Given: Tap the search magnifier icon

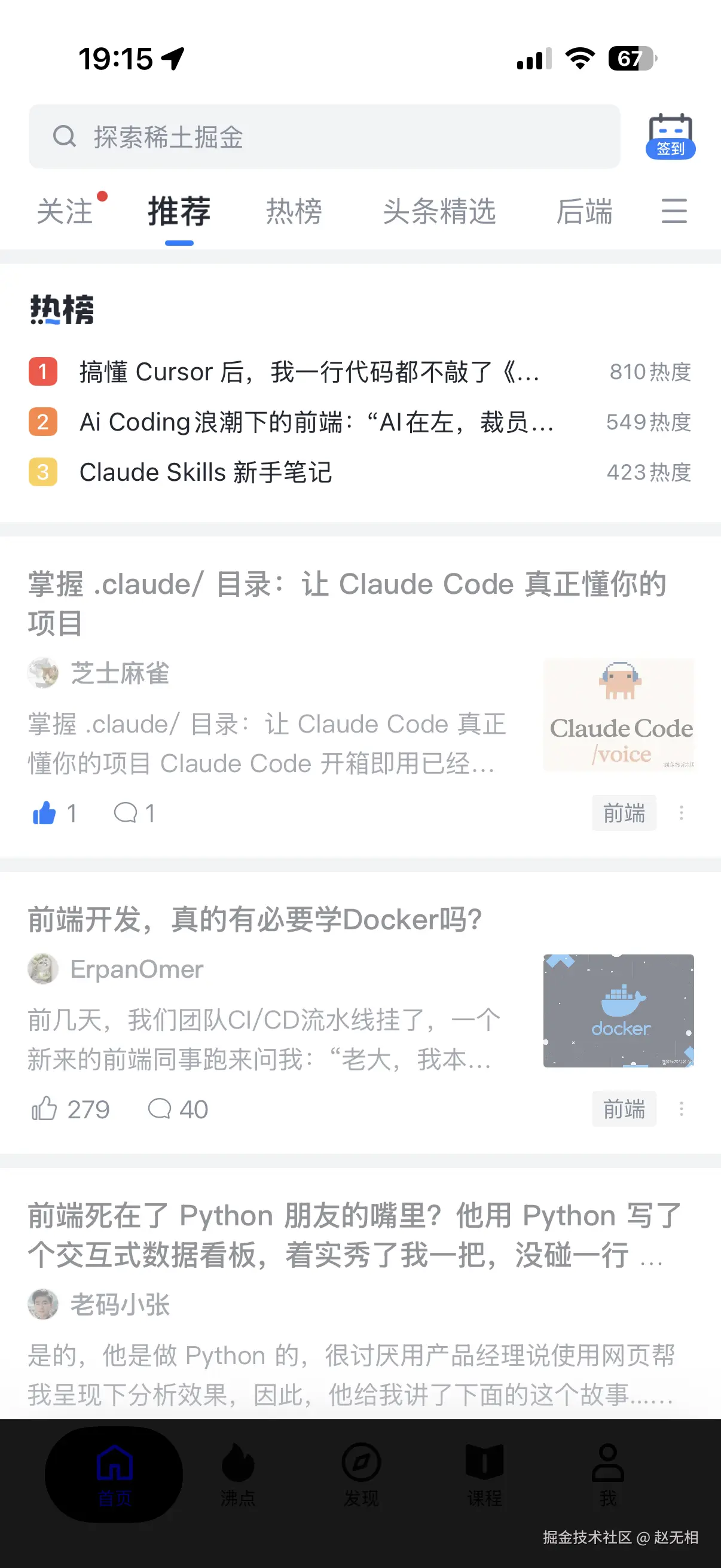Looking at the screenshot, I should click(x=65, y=136).
